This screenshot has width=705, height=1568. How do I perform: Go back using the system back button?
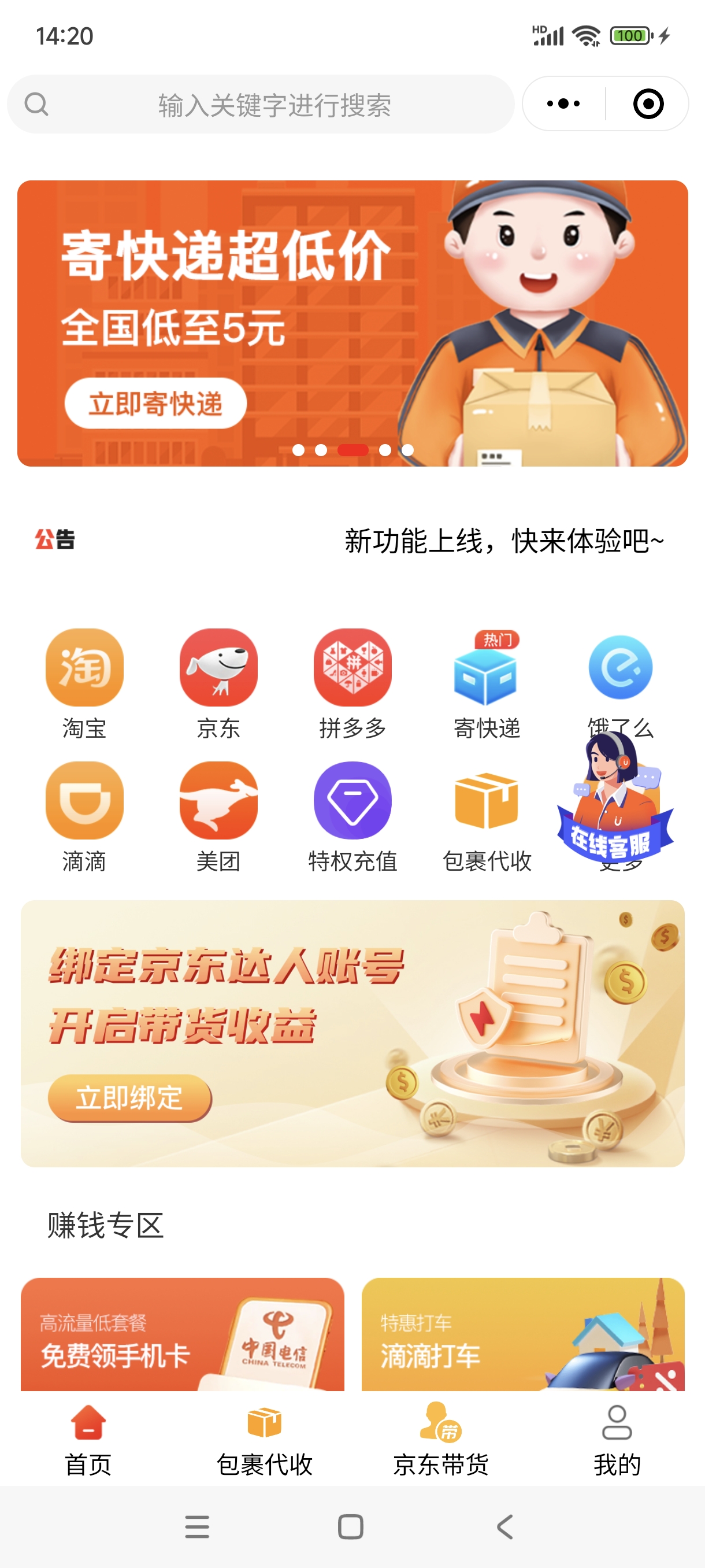click(505, 1526)
